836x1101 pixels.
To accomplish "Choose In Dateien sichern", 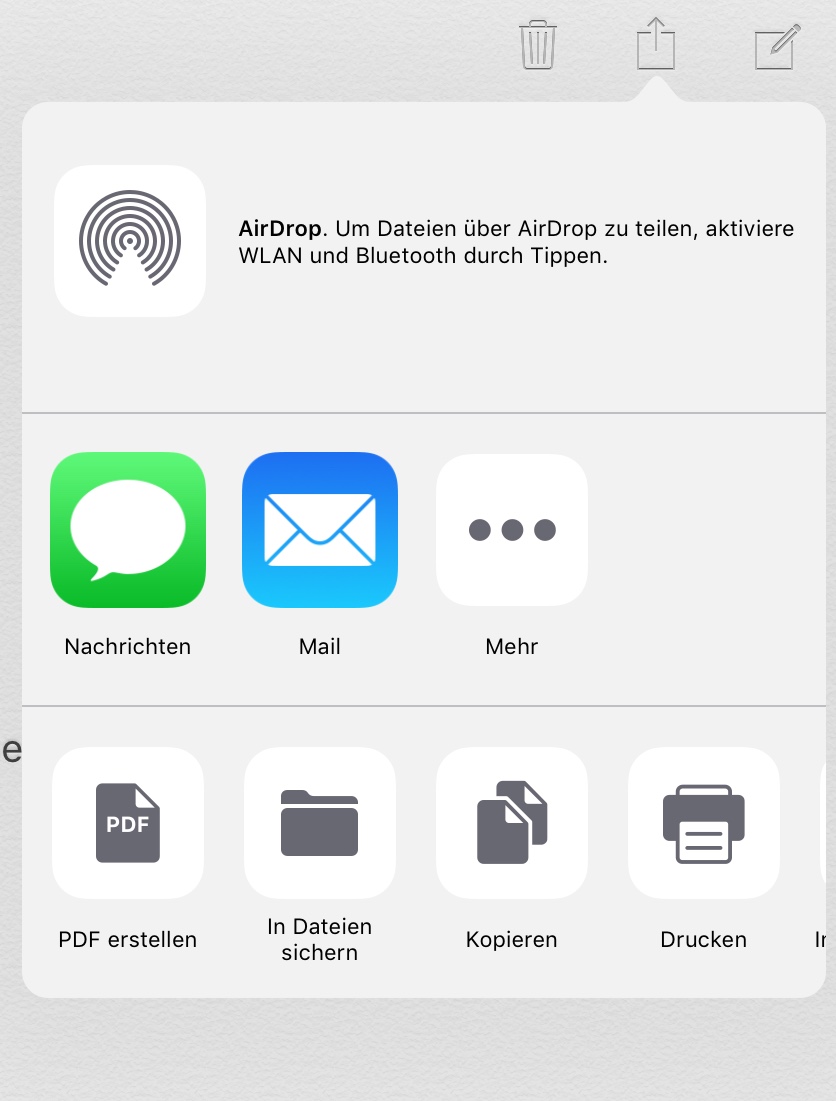I will pos(320,823).
